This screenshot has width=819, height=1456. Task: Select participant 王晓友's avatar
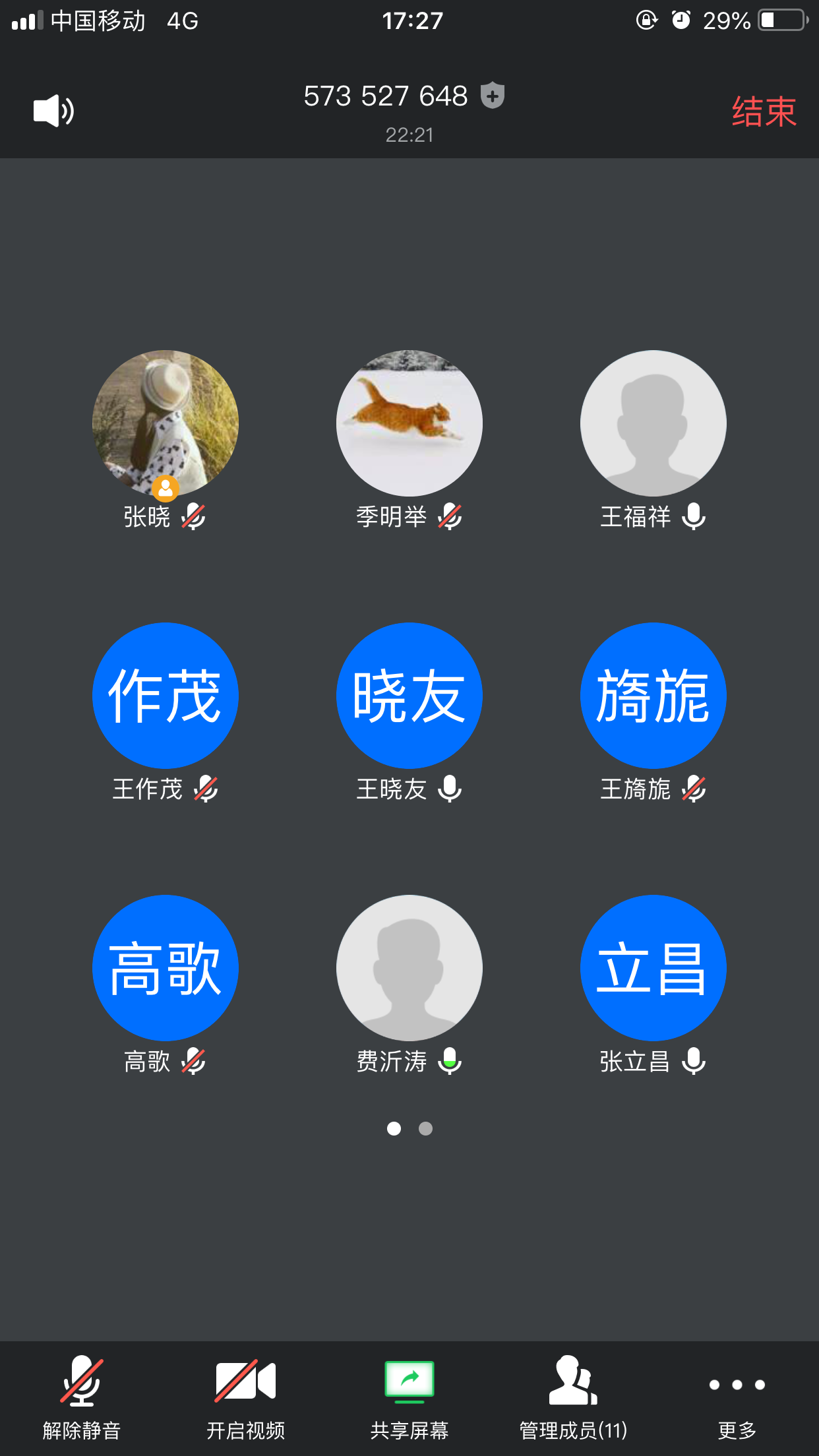(x=409, y=696)
